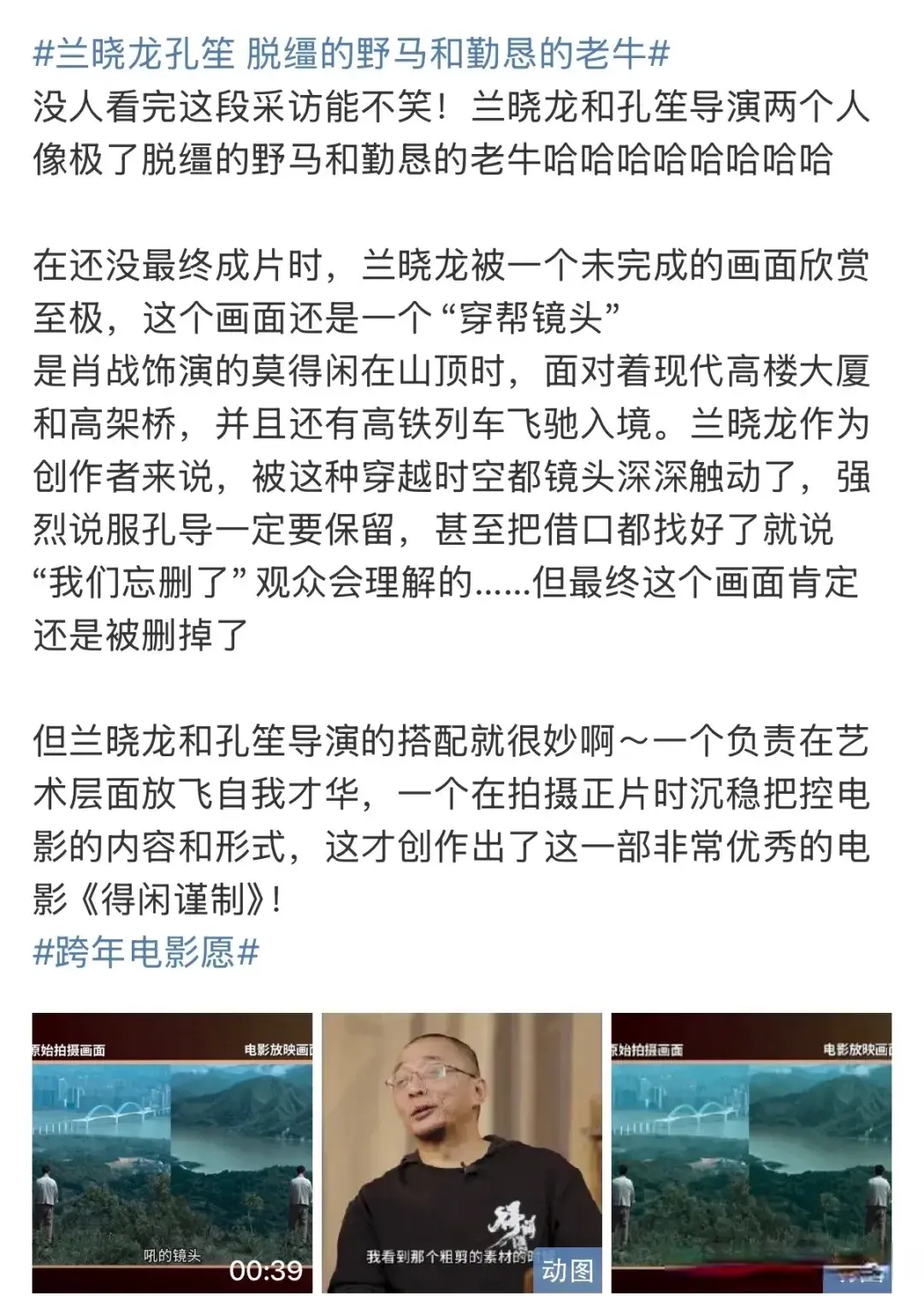The height and width of the screenshot is (1296, 924).
Task: Open hashtag #兰晓龙孔笙 脱缰的野马和勤恳的老牛#
Action: 351,53
